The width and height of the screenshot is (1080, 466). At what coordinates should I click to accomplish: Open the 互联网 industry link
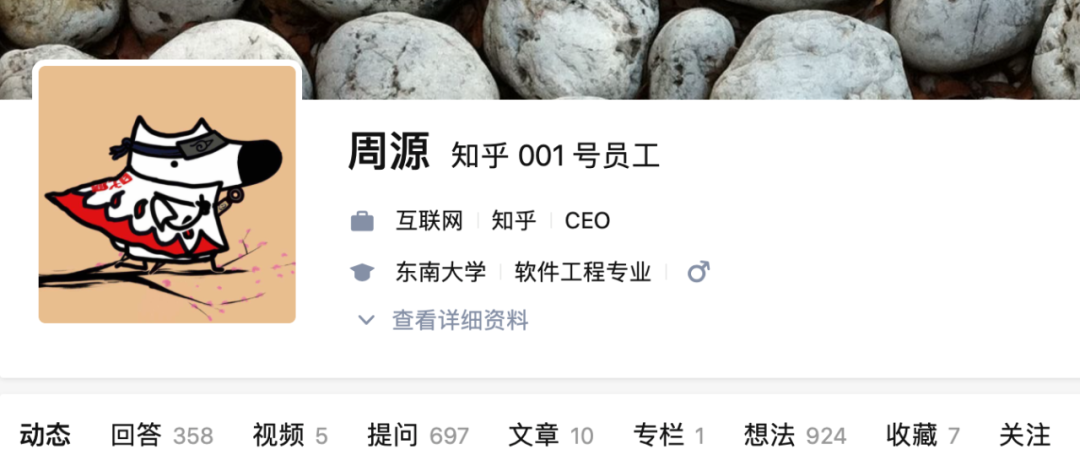point(429,221)
